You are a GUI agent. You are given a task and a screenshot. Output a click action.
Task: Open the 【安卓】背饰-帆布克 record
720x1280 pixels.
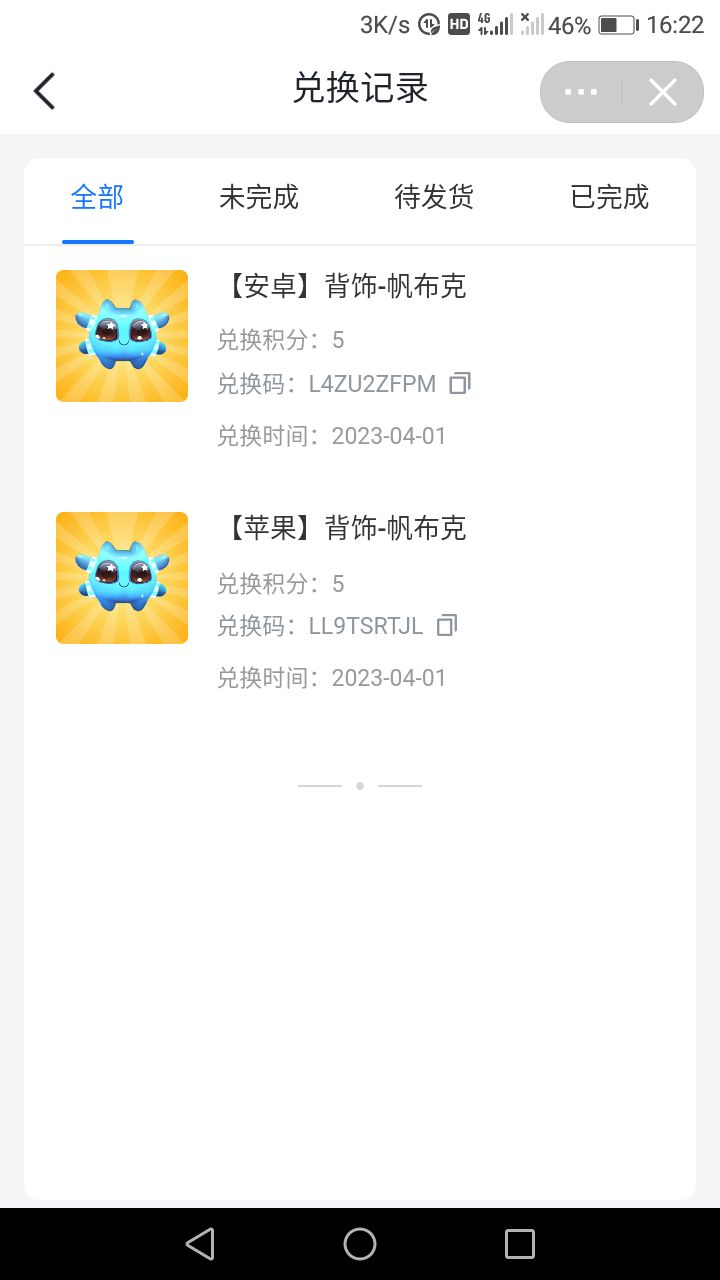[x=341, y=287]
